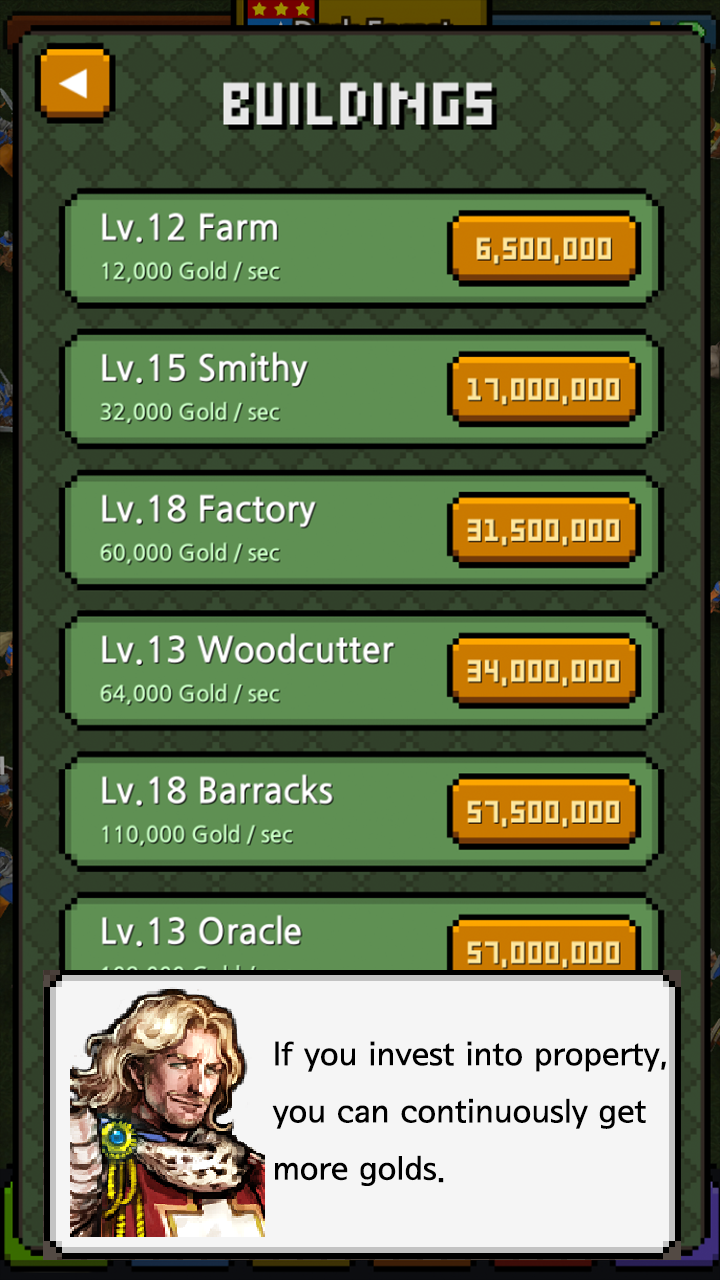Viewport: 720px width, 1280px height.
Task: Buy the Woodcutter upgrade for 34,000,000
Action: 543,670
